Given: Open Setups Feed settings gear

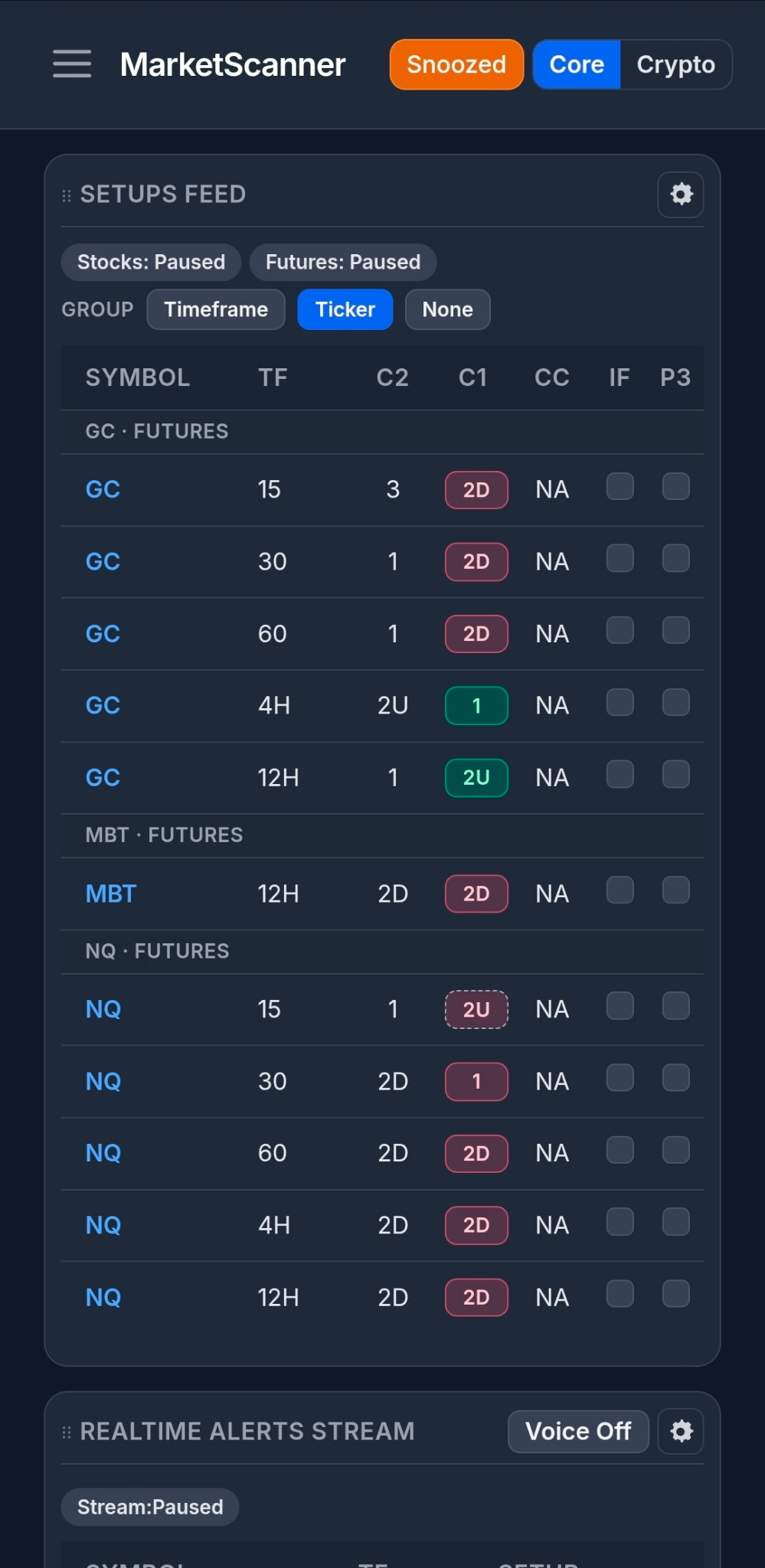Looking at the screenshot, I should click(680, 194).
